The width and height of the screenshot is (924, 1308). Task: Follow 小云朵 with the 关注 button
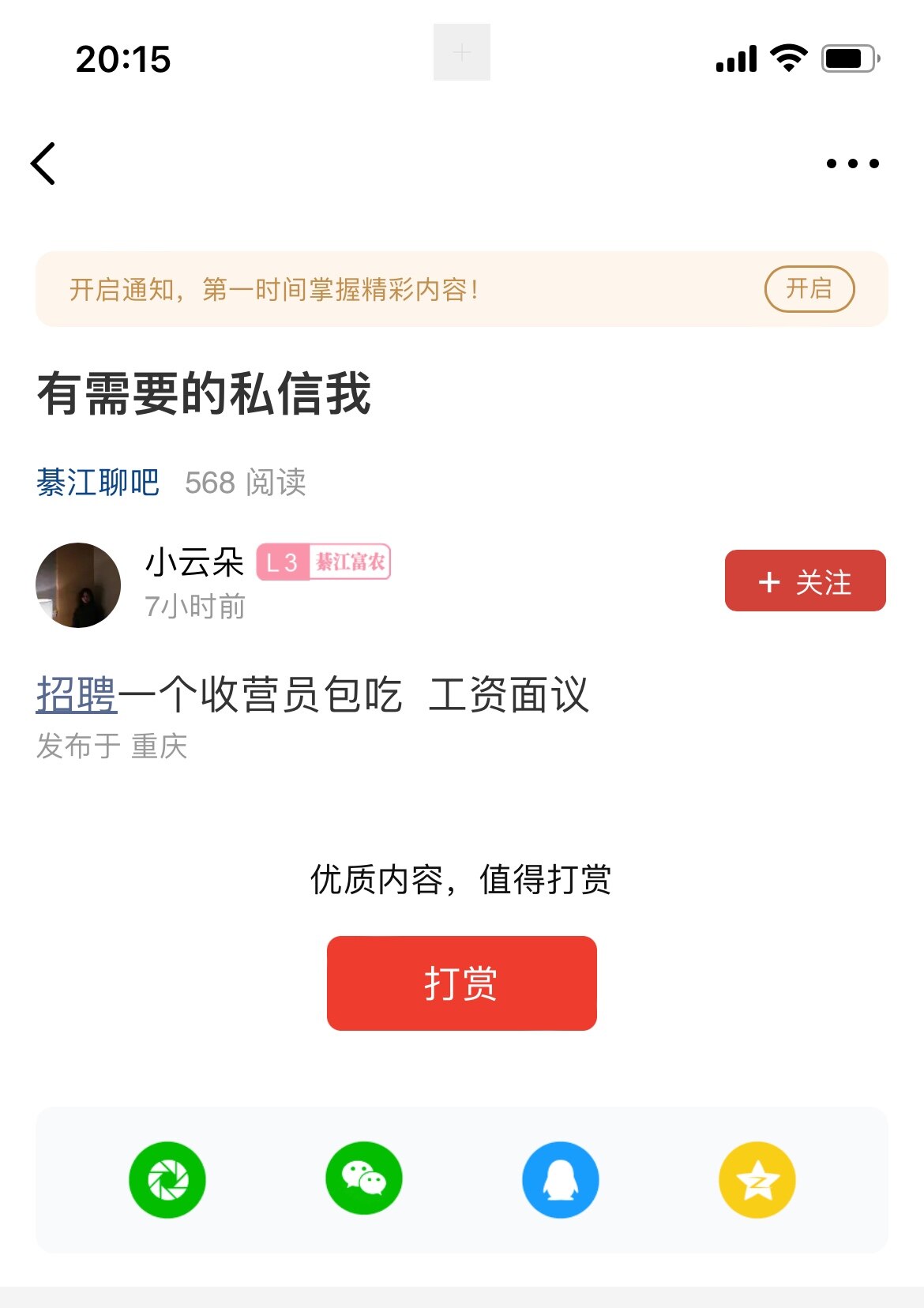805,581
